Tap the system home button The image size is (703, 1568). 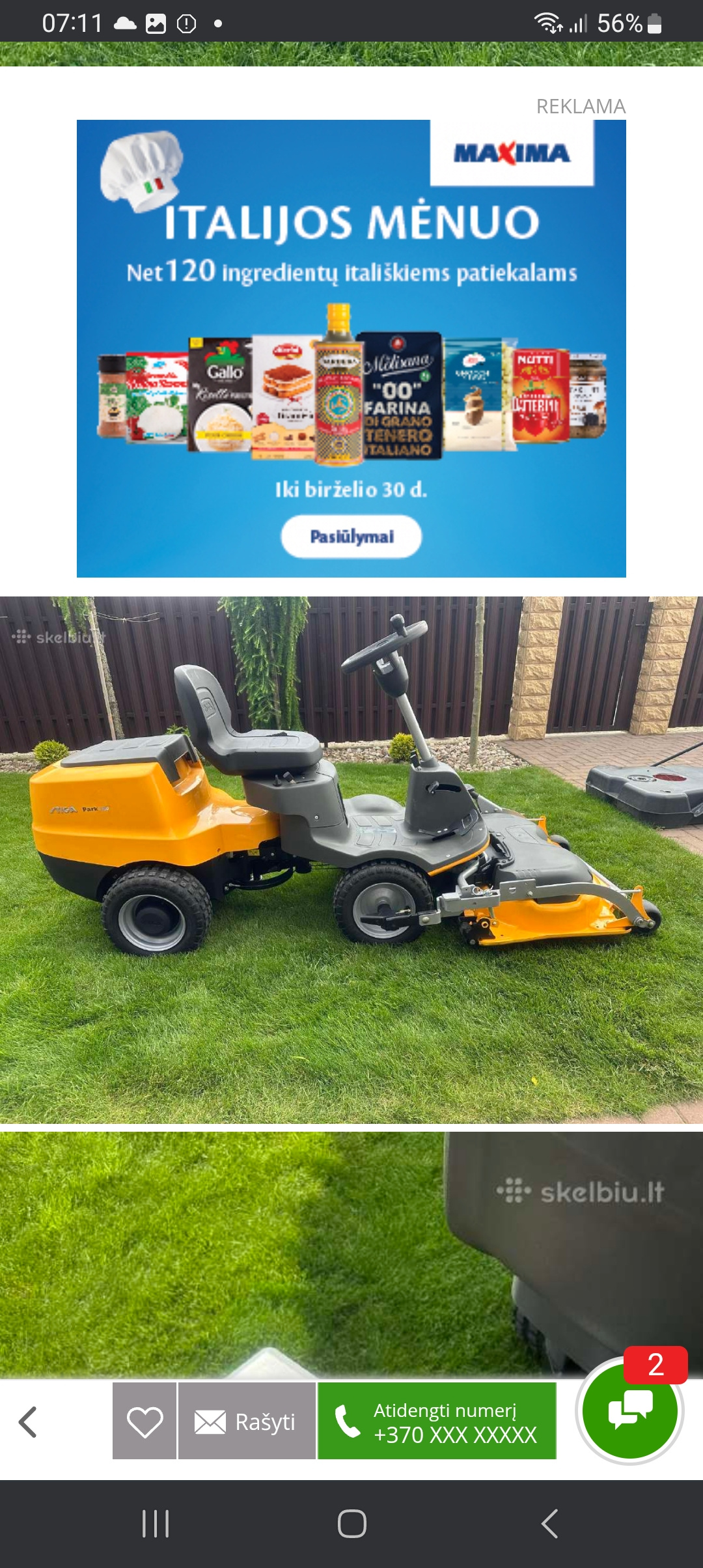[x=351, y=1524]
